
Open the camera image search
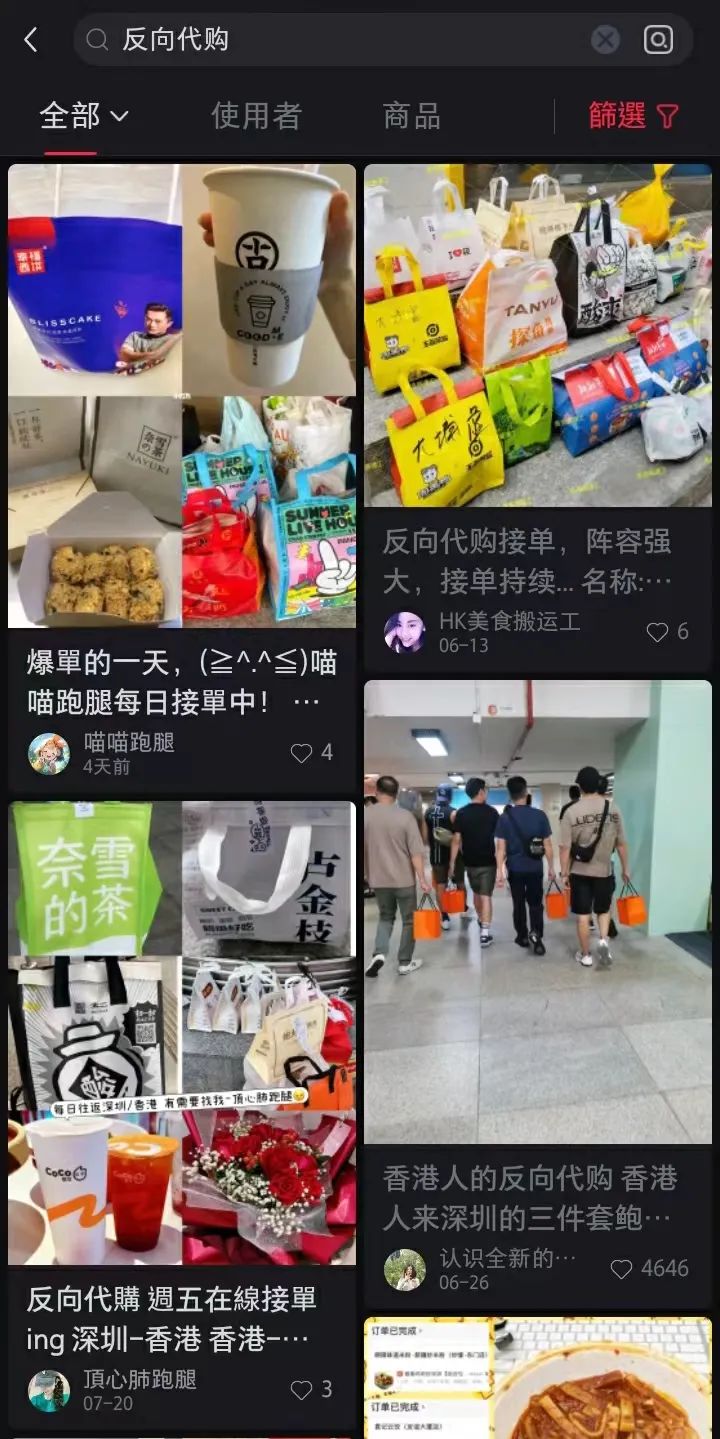coord(659,40)
